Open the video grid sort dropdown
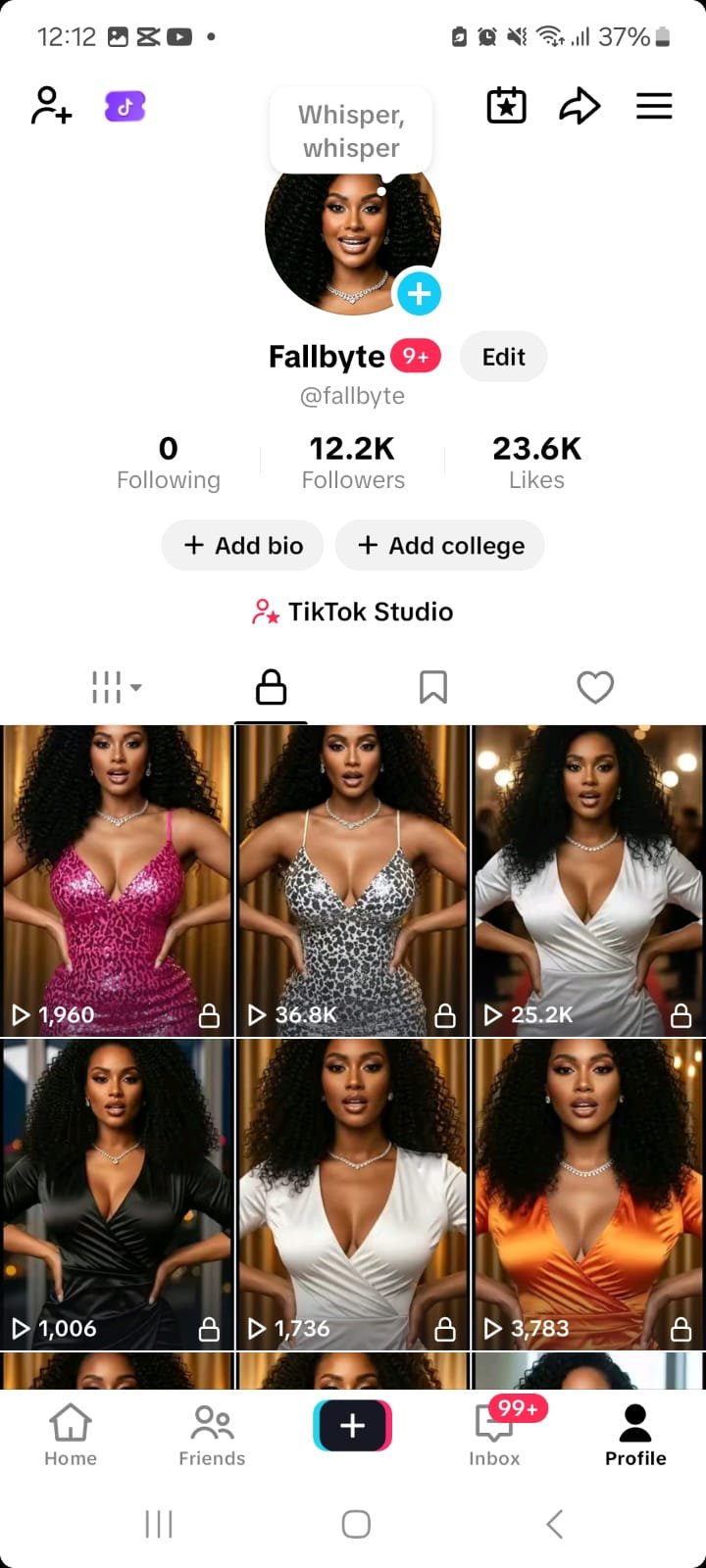This screenshot has height=1568, width=706. click(116, 687)
